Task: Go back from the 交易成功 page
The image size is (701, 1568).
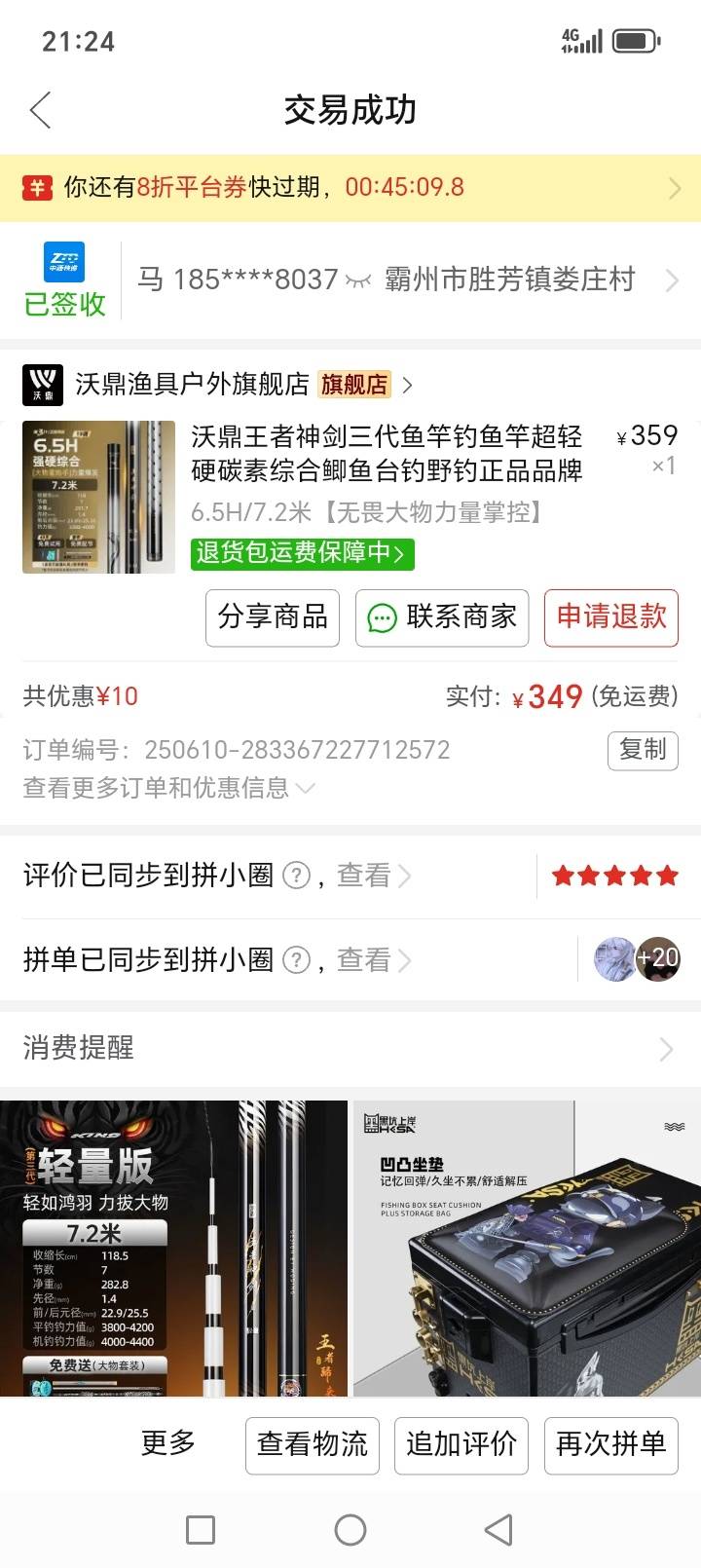Action: pyautogui.click(x=41, y=110)
